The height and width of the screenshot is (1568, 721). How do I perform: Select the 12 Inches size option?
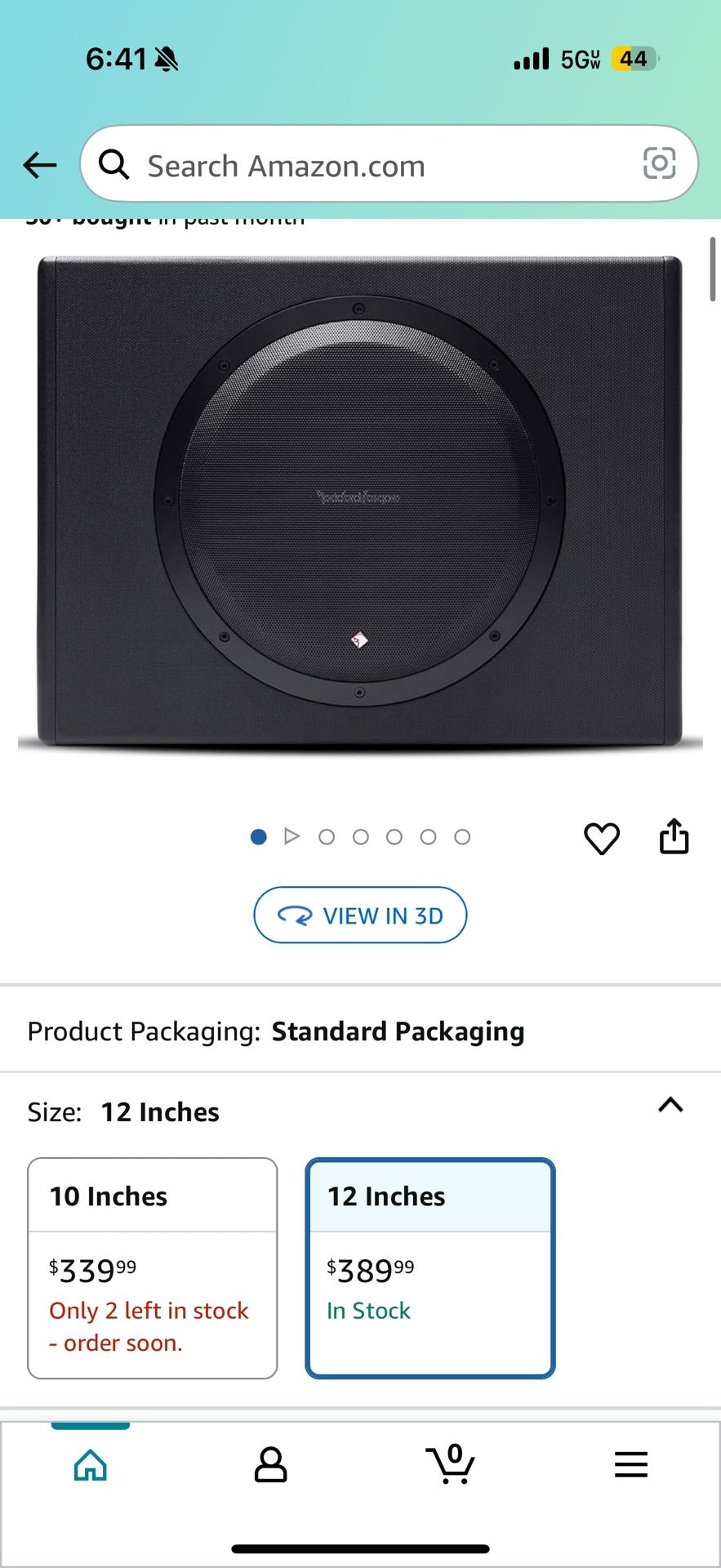point(430,1267)
